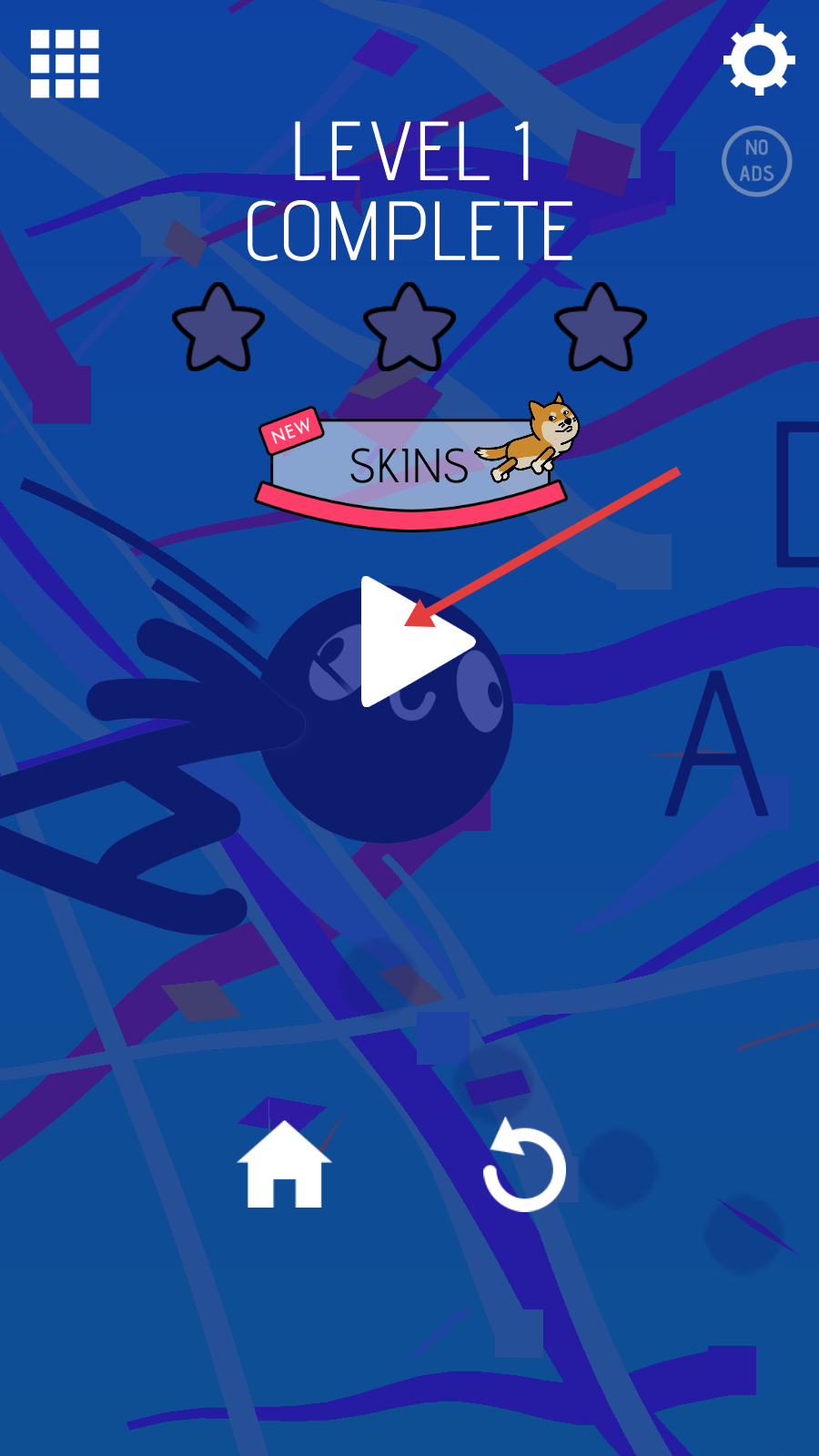Open the level select grid
This screenshot has width=819, height=1456.
pos(65,64)
